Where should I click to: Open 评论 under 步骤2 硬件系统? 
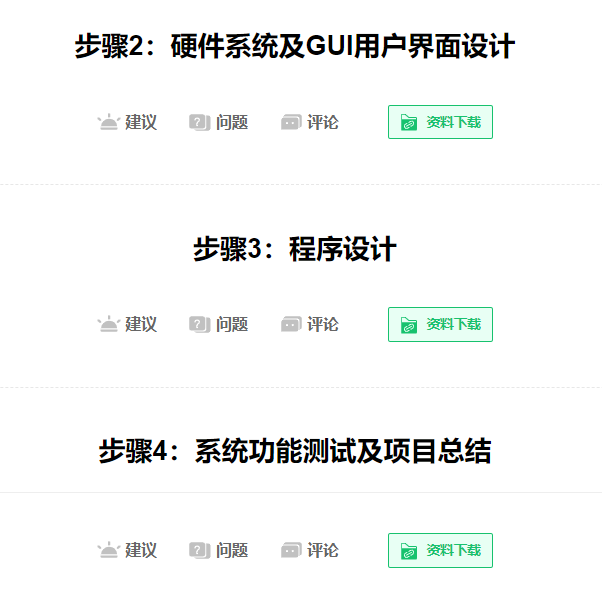(x=310, y=123)
